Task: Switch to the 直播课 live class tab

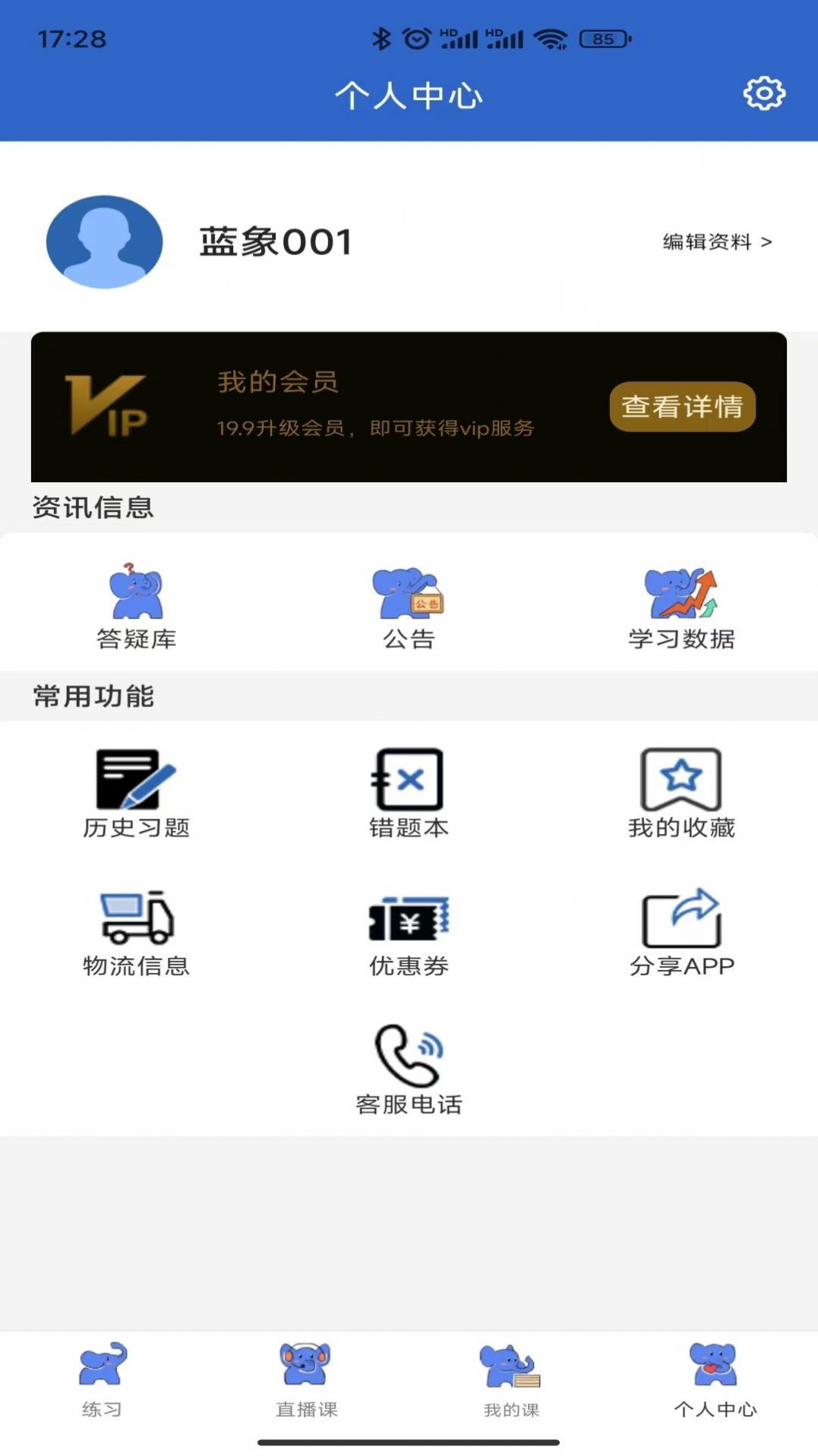Action: 306,1382
